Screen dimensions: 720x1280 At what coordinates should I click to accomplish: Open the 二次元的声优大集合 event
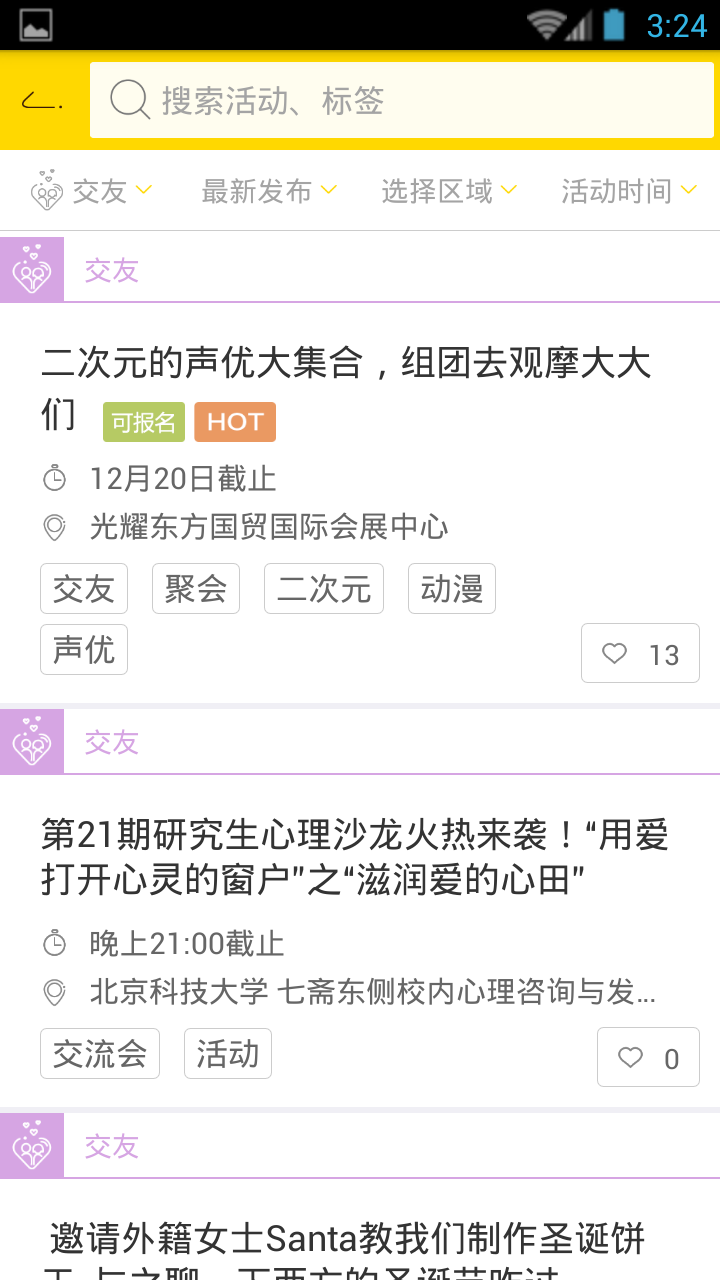coord(346,388)
